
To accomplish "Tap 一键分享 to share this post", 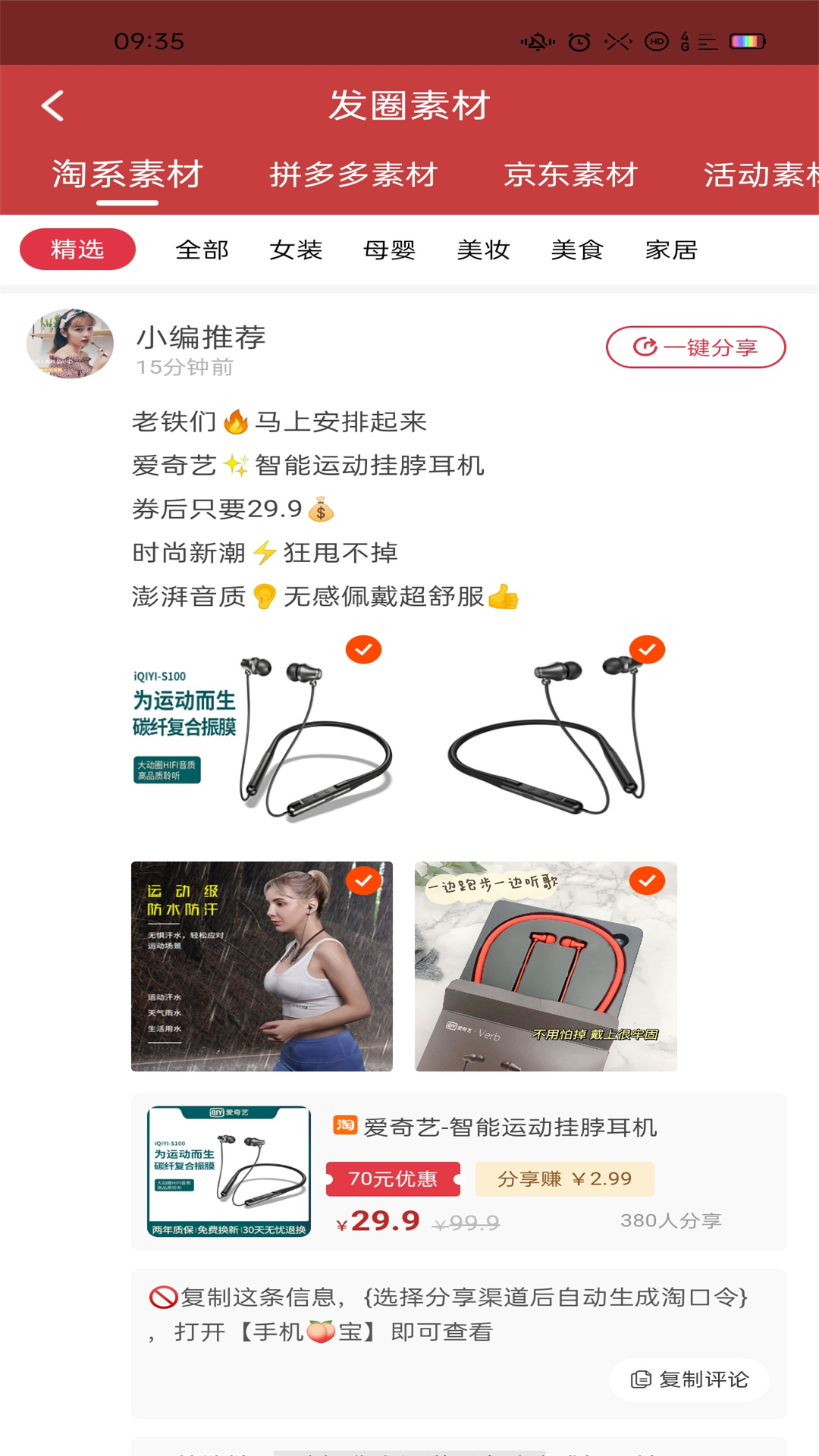I will tap(695, 347).
